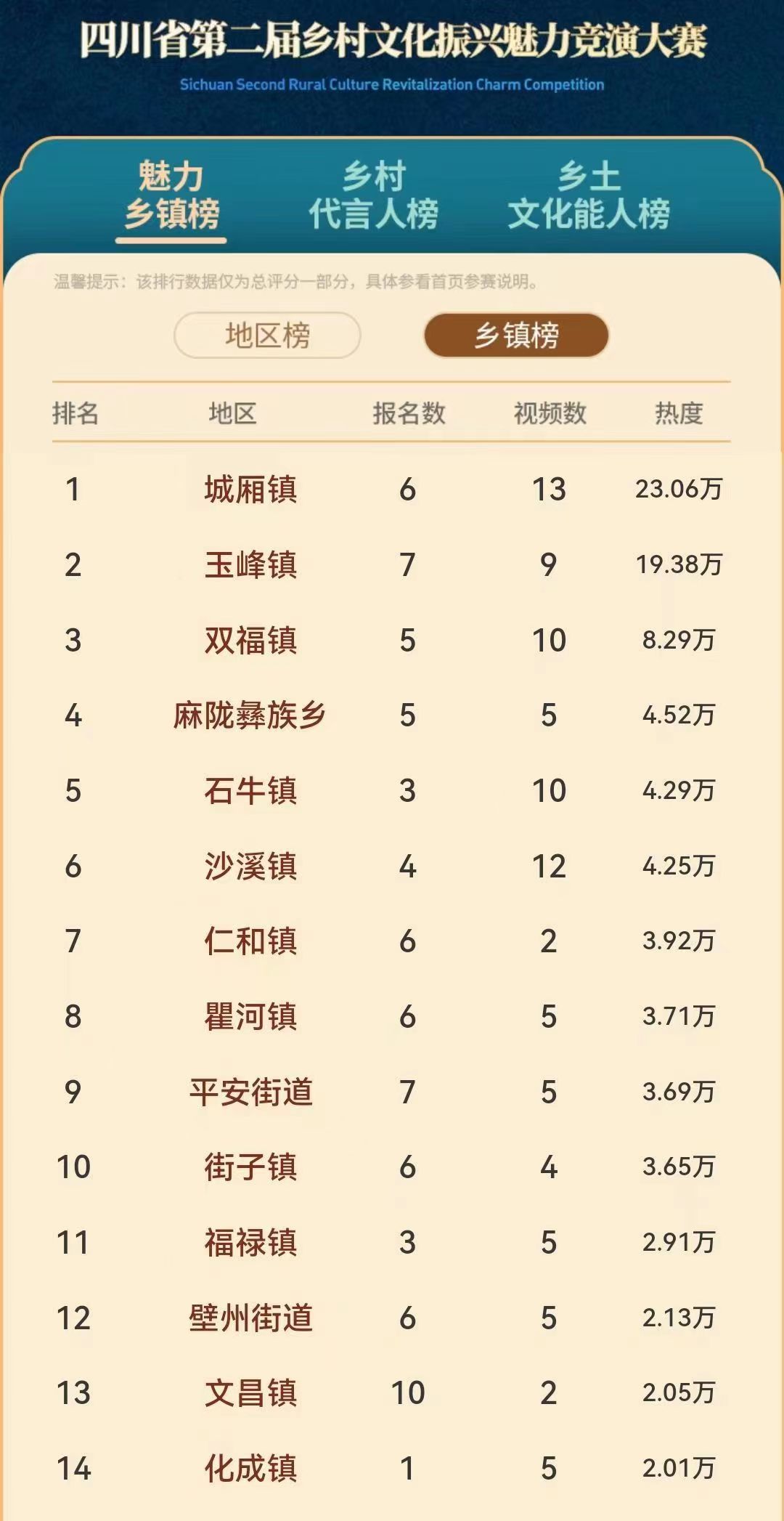Switch to the 地区榜 ranking
The width and height of the screenshot is (784, 1521).
click(267, 336)
